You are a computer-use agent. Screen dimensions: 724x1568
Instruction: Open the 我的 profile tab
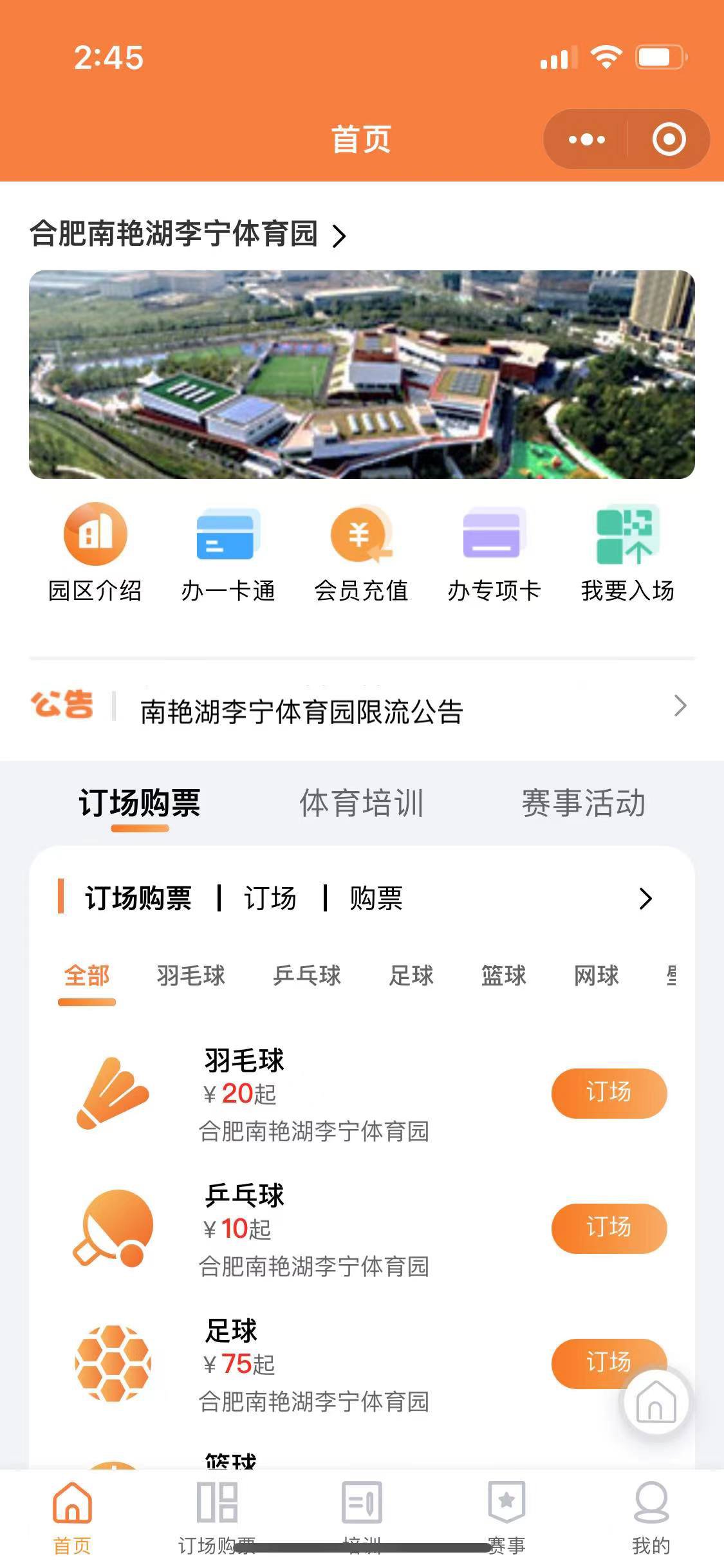click(651, 1514)
